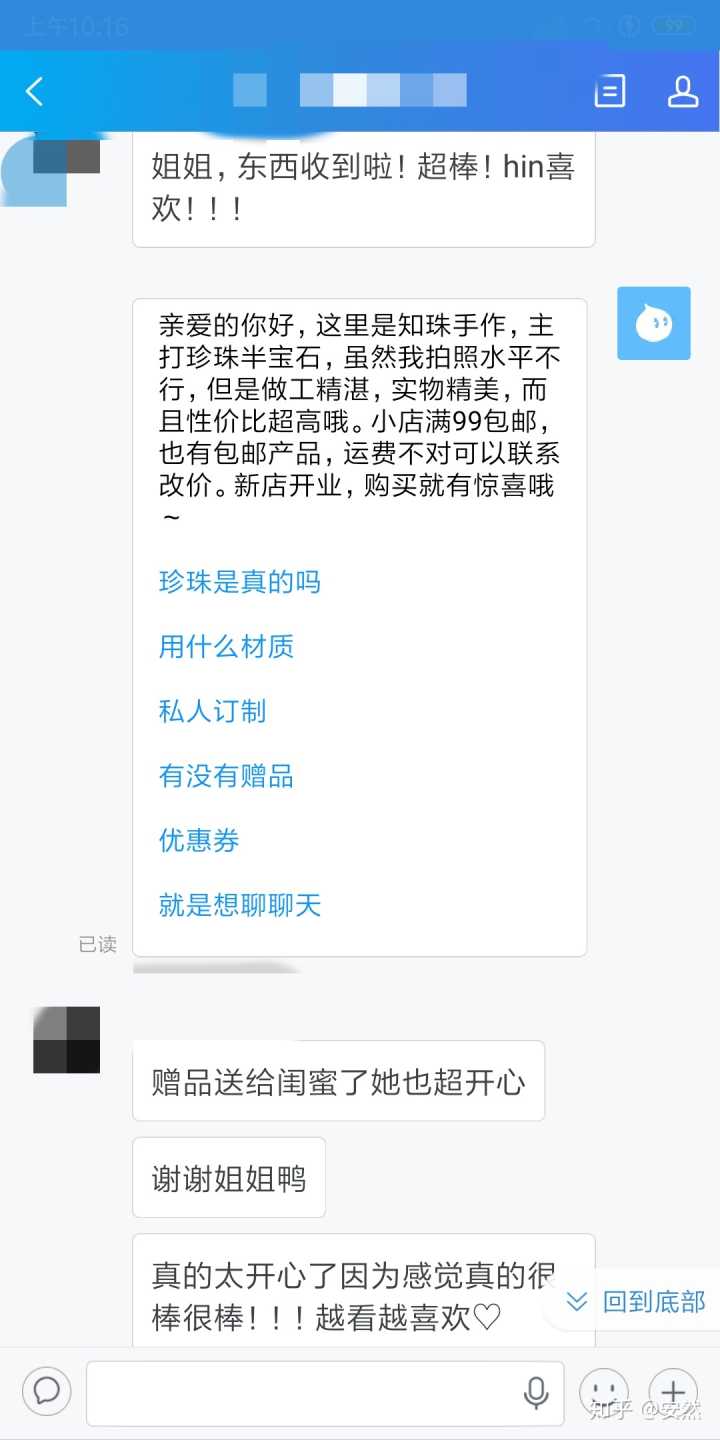The width and height of the screenshot is (720, 1440).
Task: Open the avatar beside 赠品送给闺蜜了她也超开心
Action: (67, 1040)
